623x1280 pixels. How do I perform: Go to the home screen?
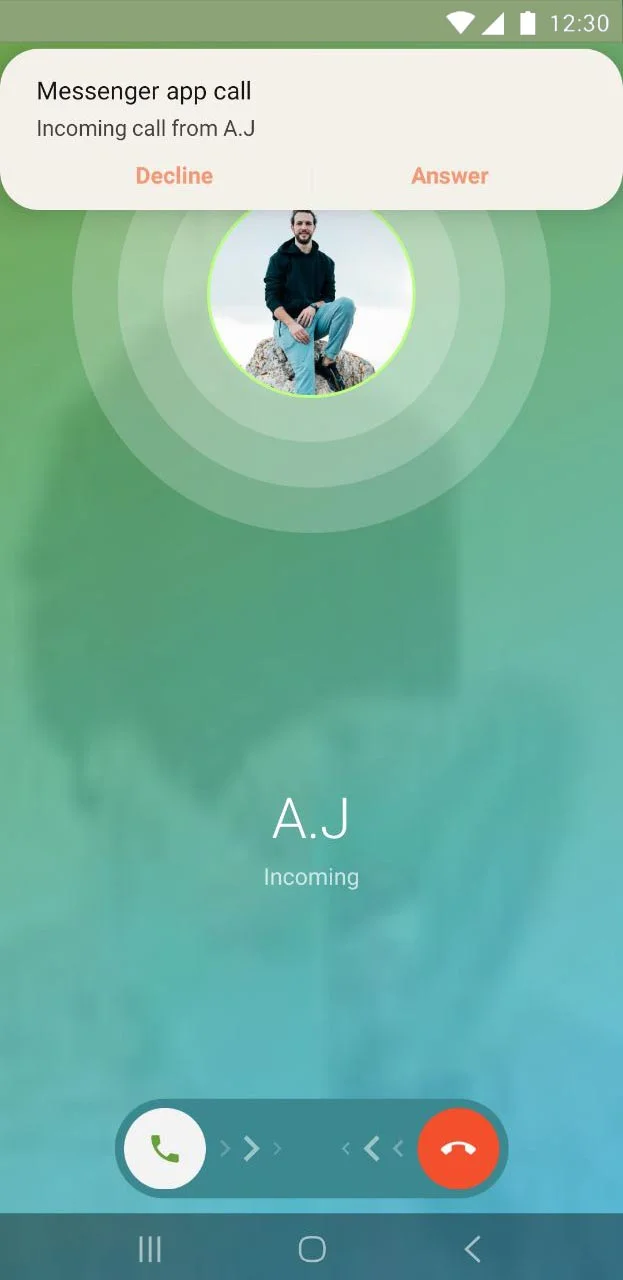click(312, 1248)
